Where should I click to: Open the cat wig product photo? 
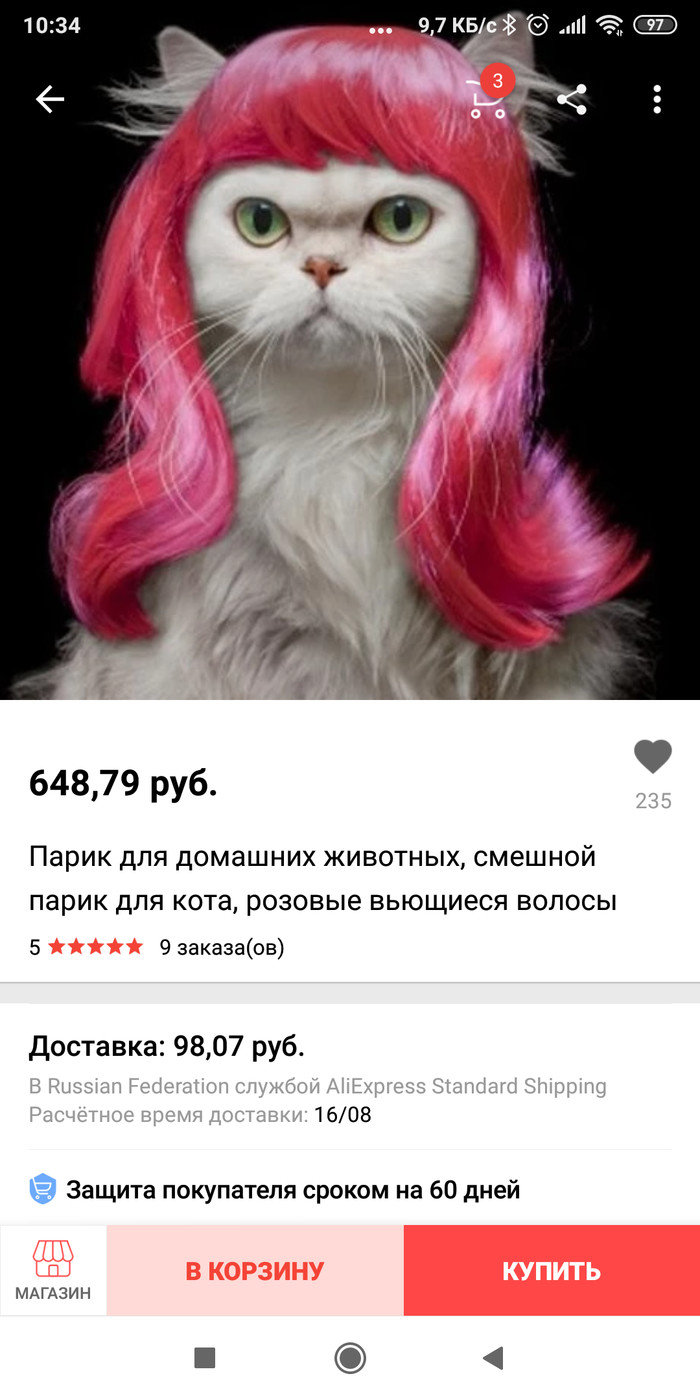350,400
